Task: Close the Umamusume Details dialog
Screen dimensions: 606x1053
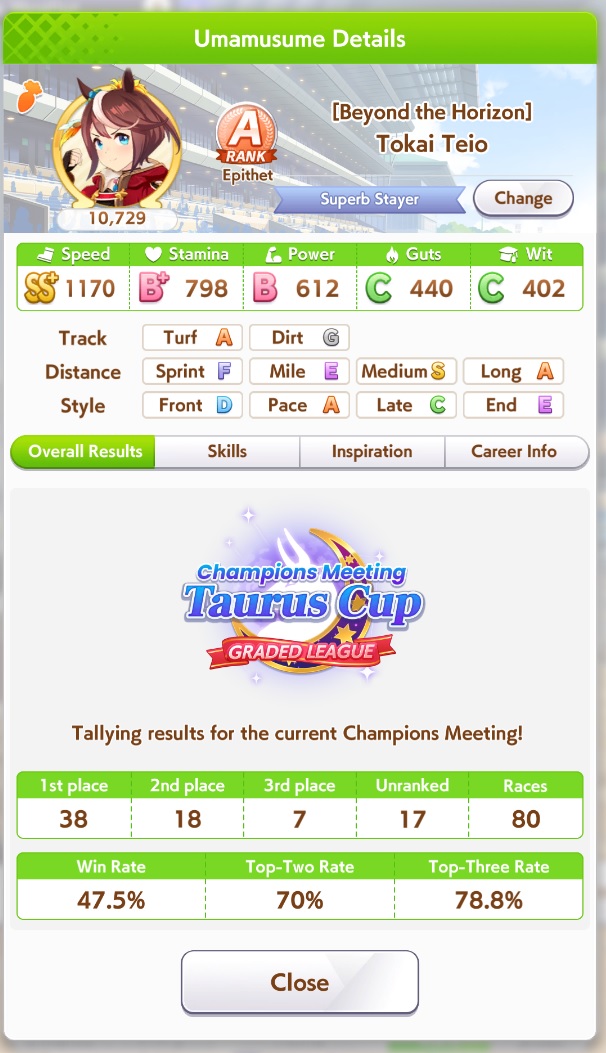Action: click(x=299, y=982)
